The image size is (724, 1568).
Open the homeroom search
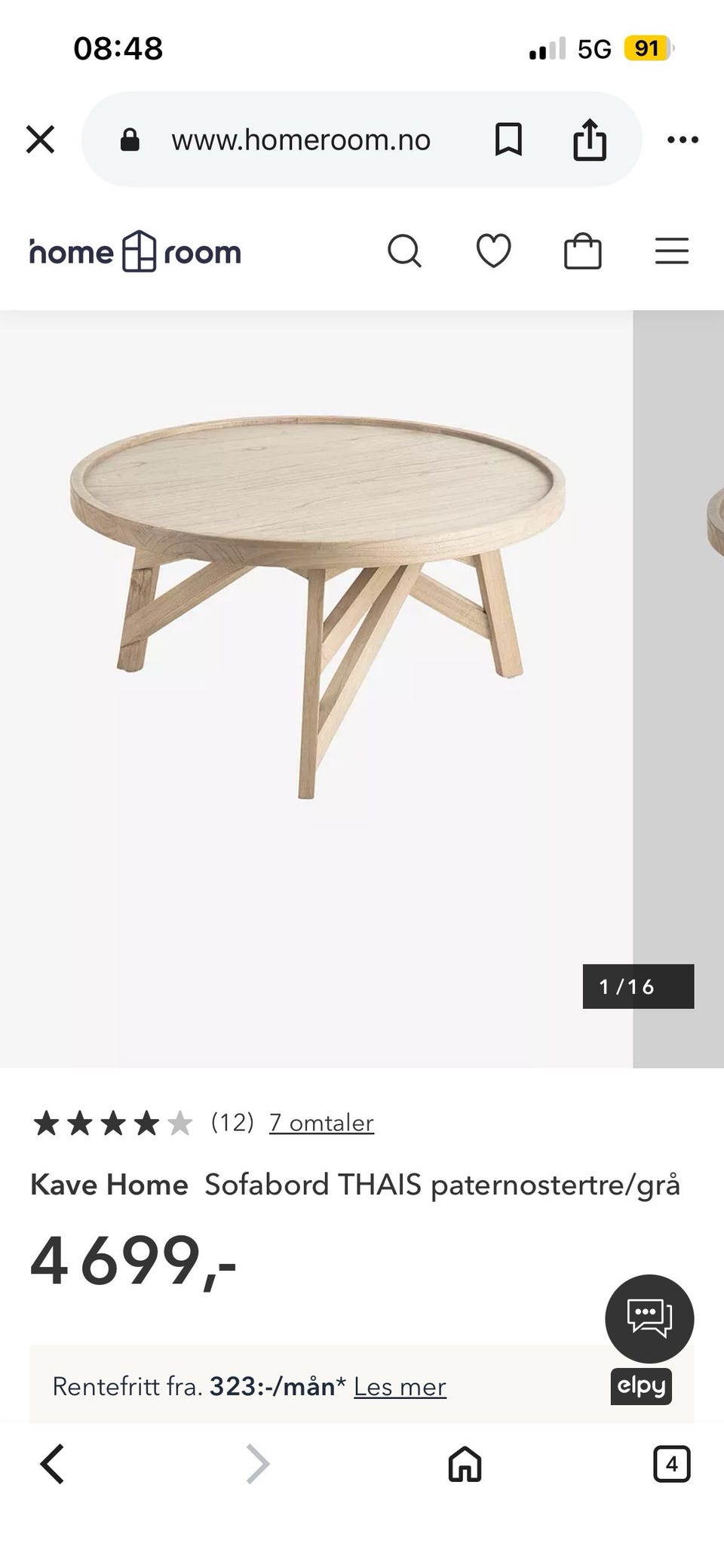pyautogui.click(x=404, y=251)
